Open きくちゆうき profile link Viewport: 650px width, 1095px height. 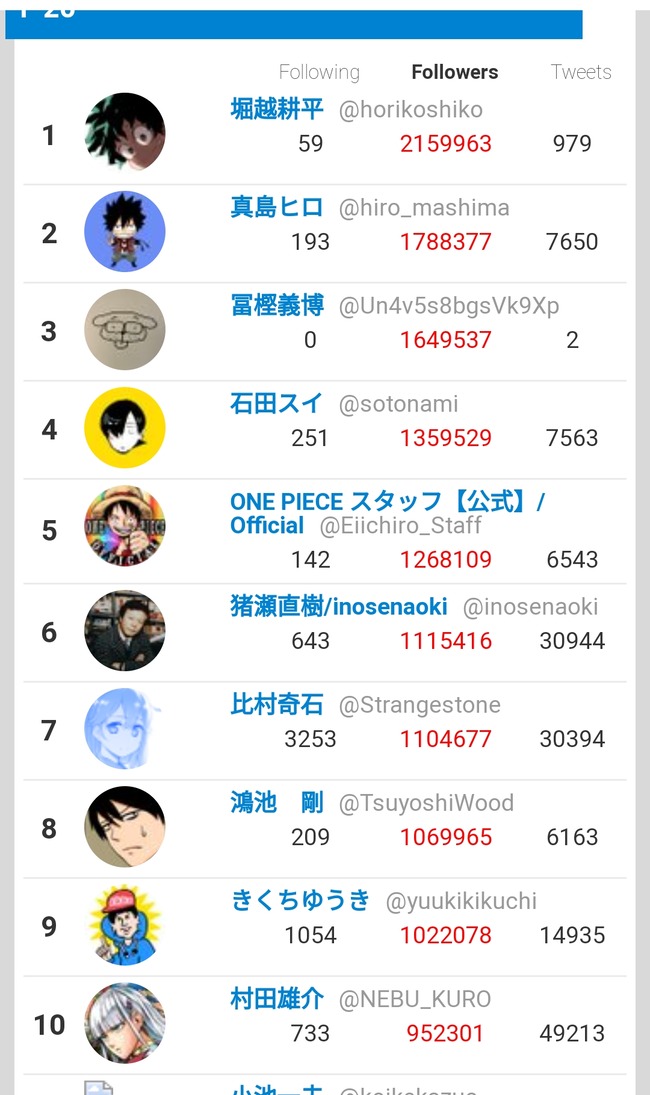tap(300, 900)
